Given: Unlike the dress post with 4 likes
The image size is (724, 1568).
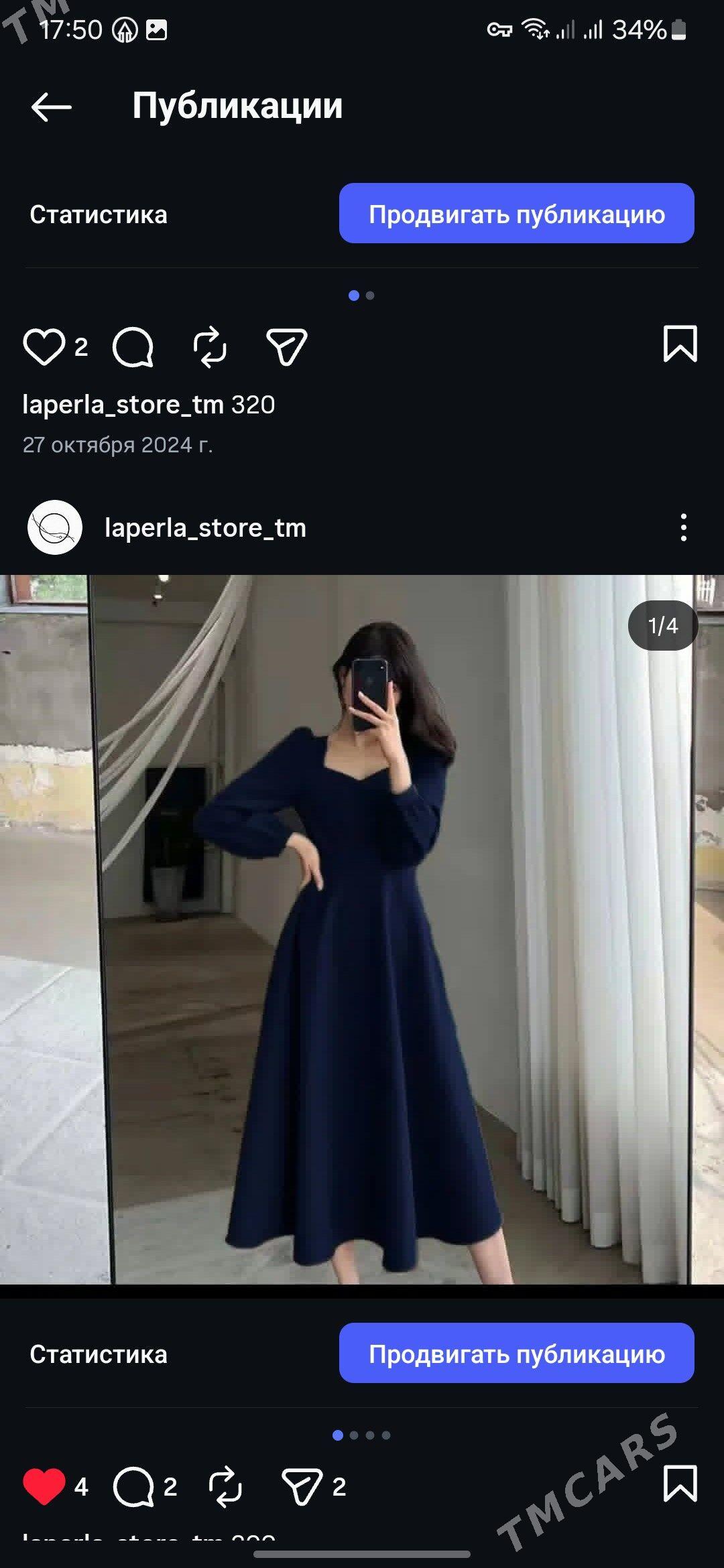Looking at the screenshot, I should [44, 1486].
